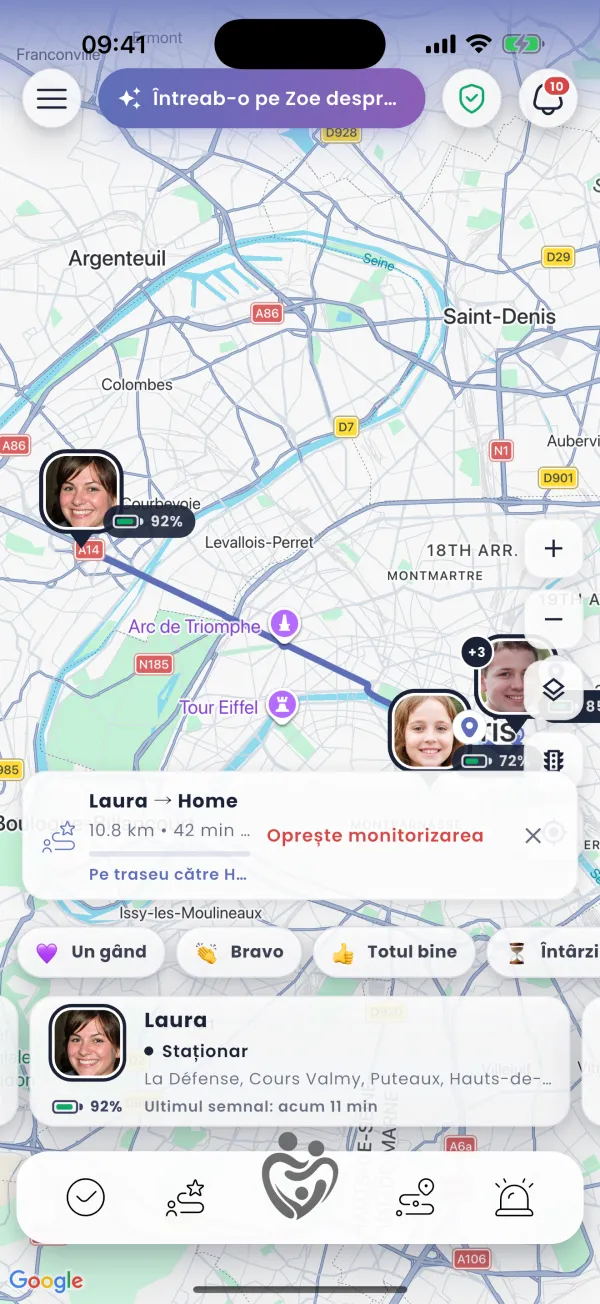Tap Oprește monitorizarea
Viewport: 600px width, 1304px height.
(374, 836)
